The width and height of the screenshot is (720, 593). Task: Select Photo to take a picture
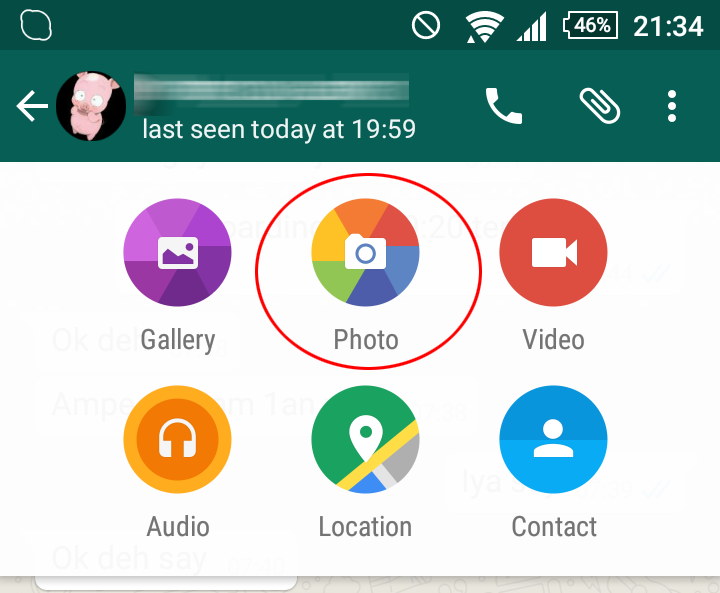(366, 253)
